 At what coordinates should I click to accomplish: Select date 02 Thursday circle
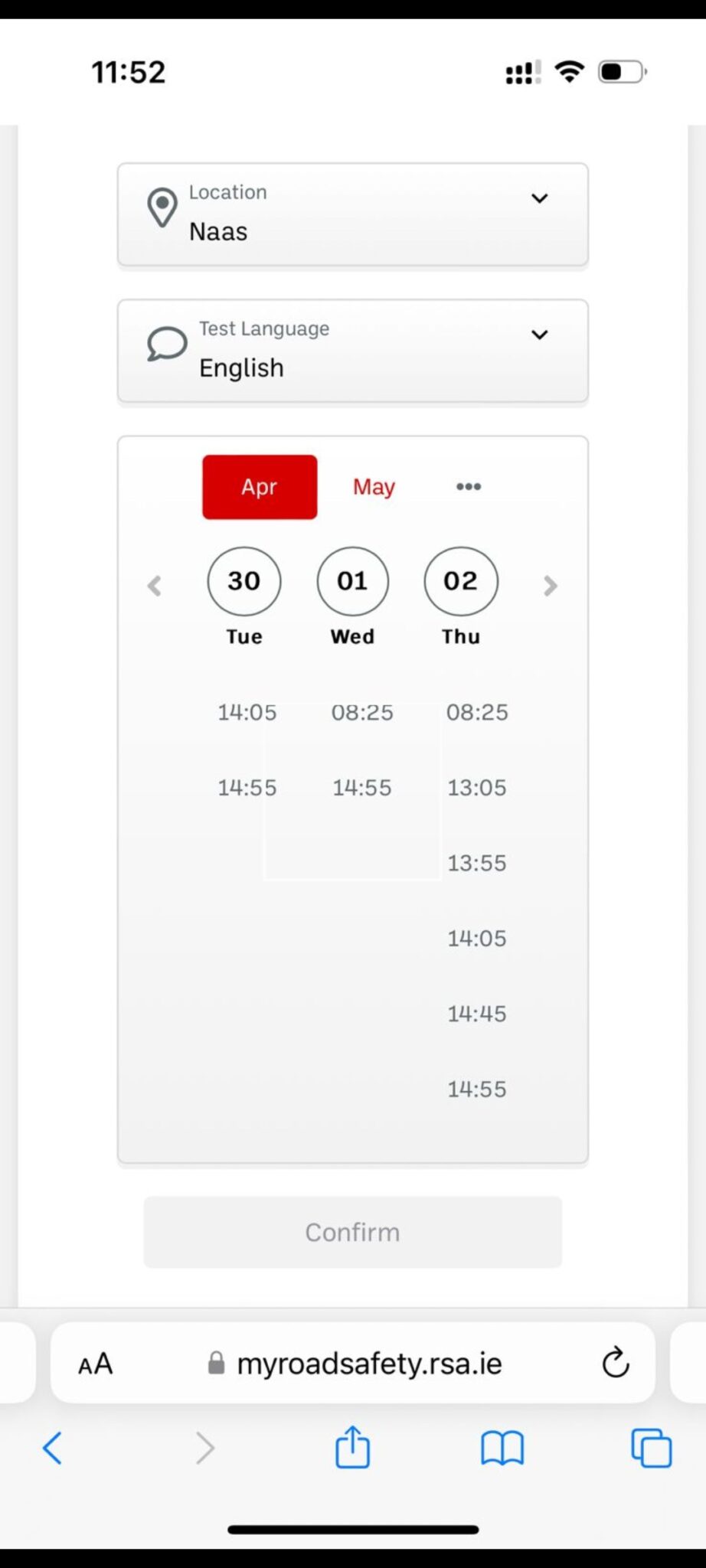(x=460, y=580)
